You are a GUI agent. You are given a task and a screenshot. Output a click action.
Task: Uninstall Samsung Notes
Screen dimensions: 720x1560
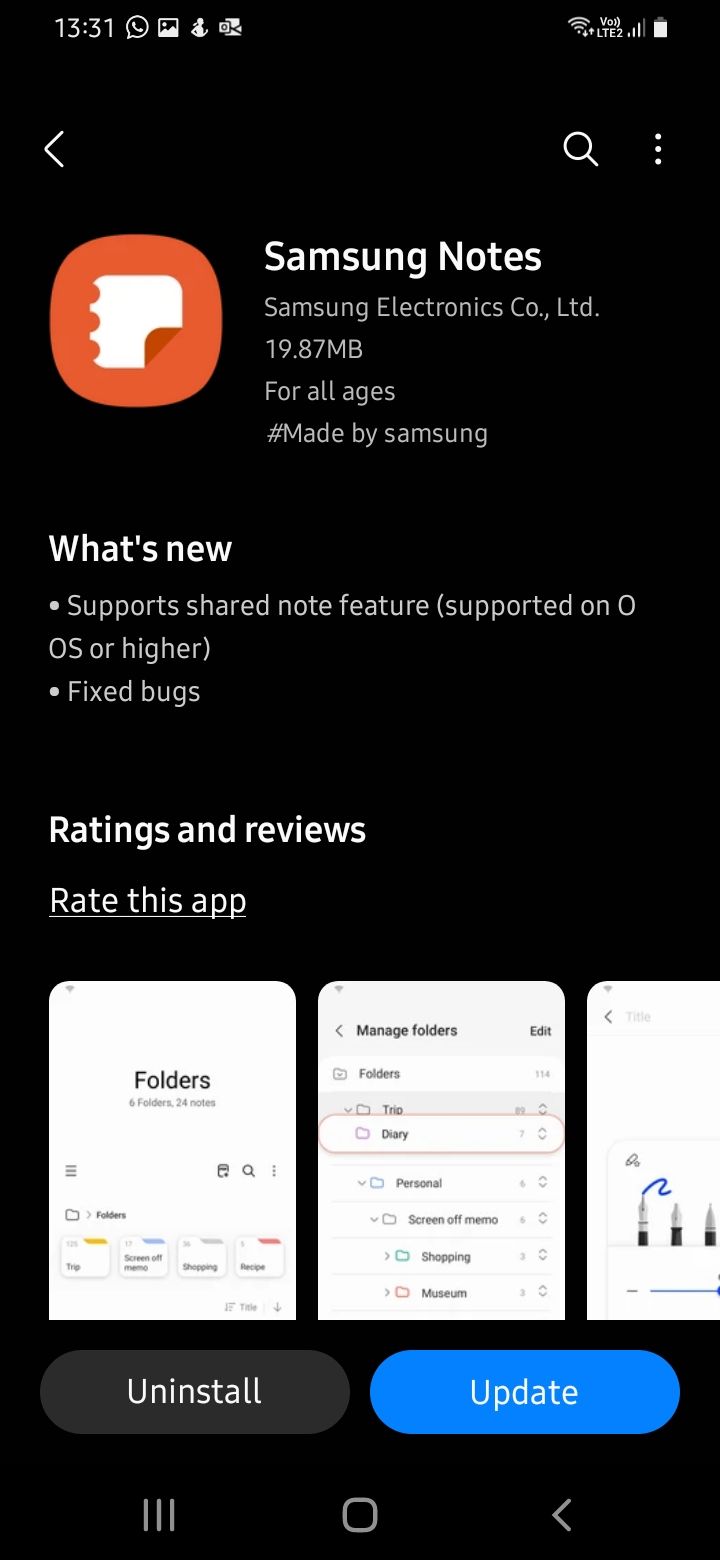(x=194, y=1391)
